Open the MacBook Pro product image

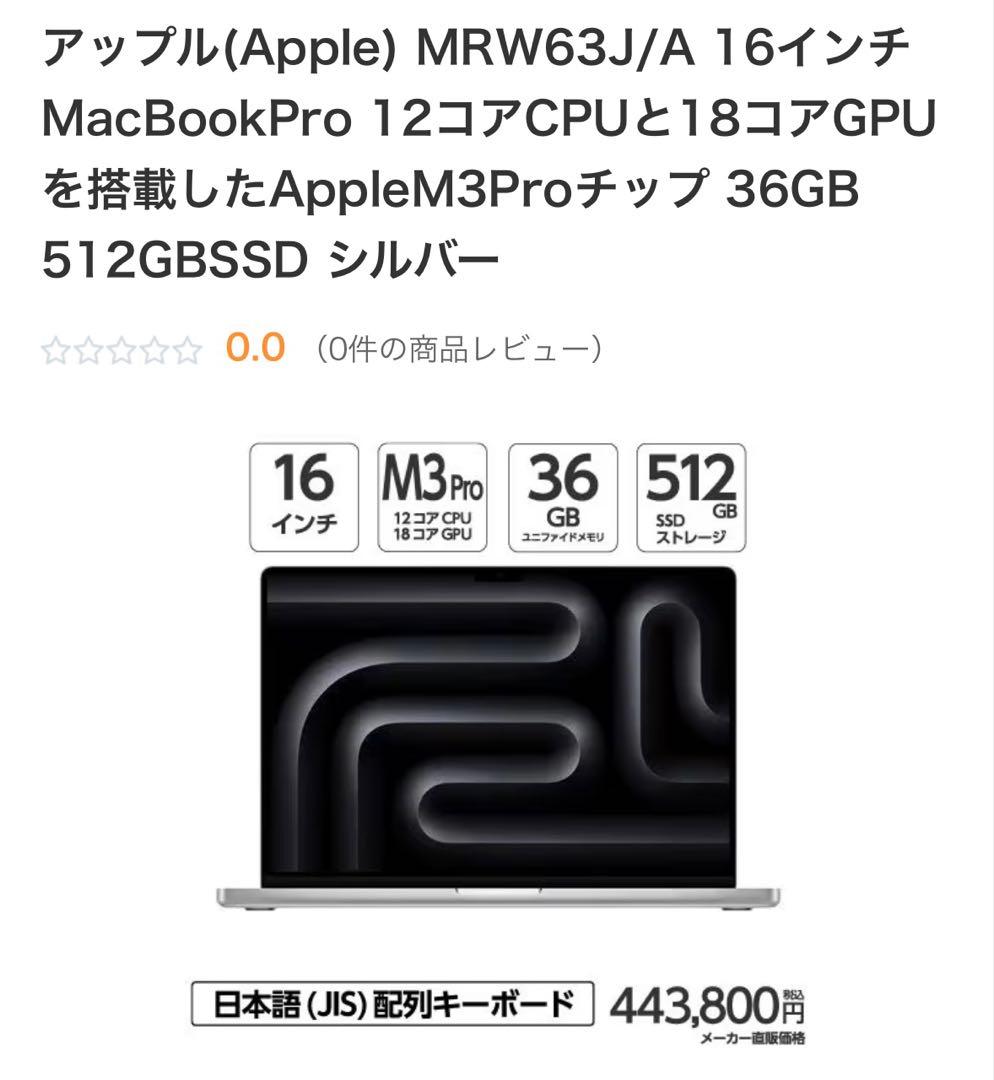(497, 730)
